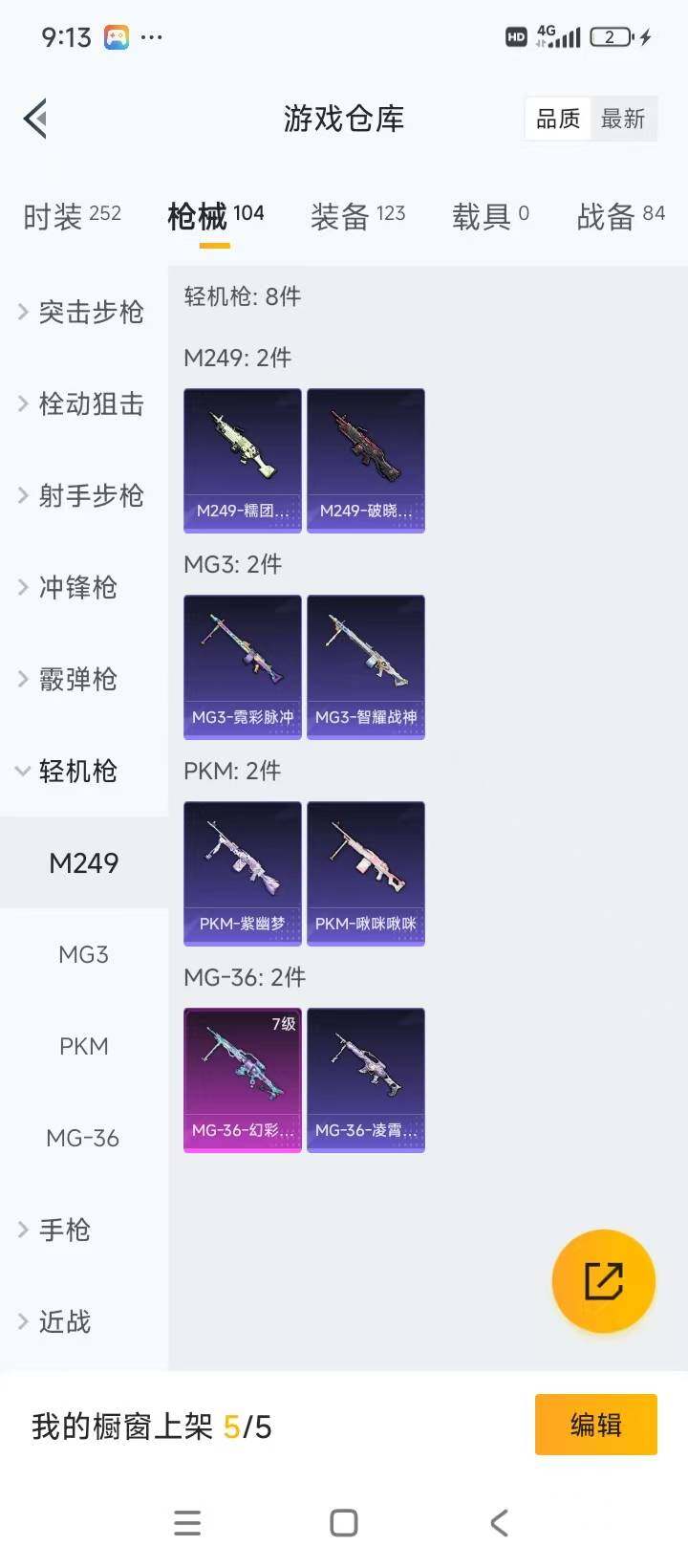The image size is (688, 1568).
Task: Switch sorting to 最新
Action: pyautogui.click(x=624, y=119)
